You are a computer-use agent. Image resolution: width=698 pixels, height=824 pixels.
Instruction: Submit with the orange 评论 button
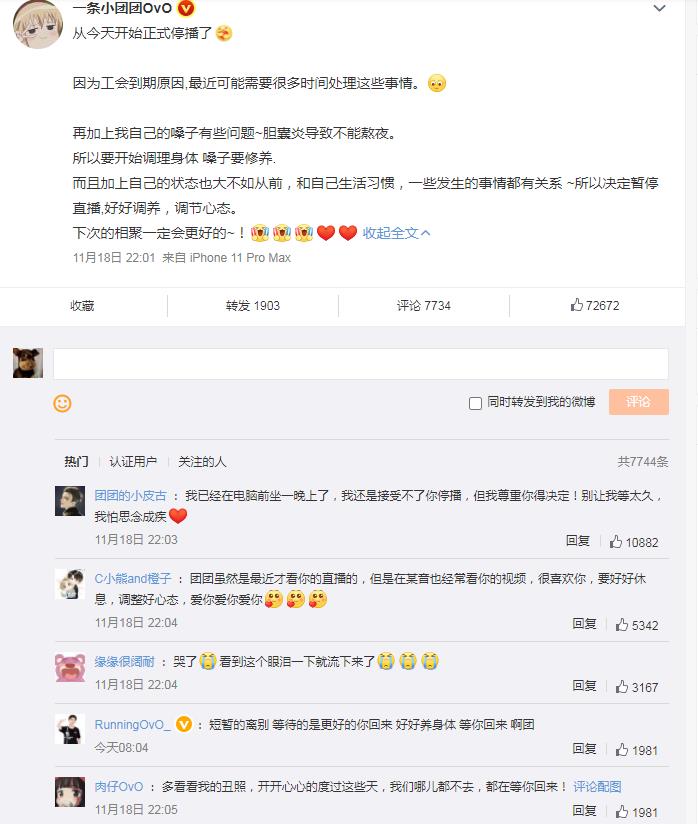(638, 402)
